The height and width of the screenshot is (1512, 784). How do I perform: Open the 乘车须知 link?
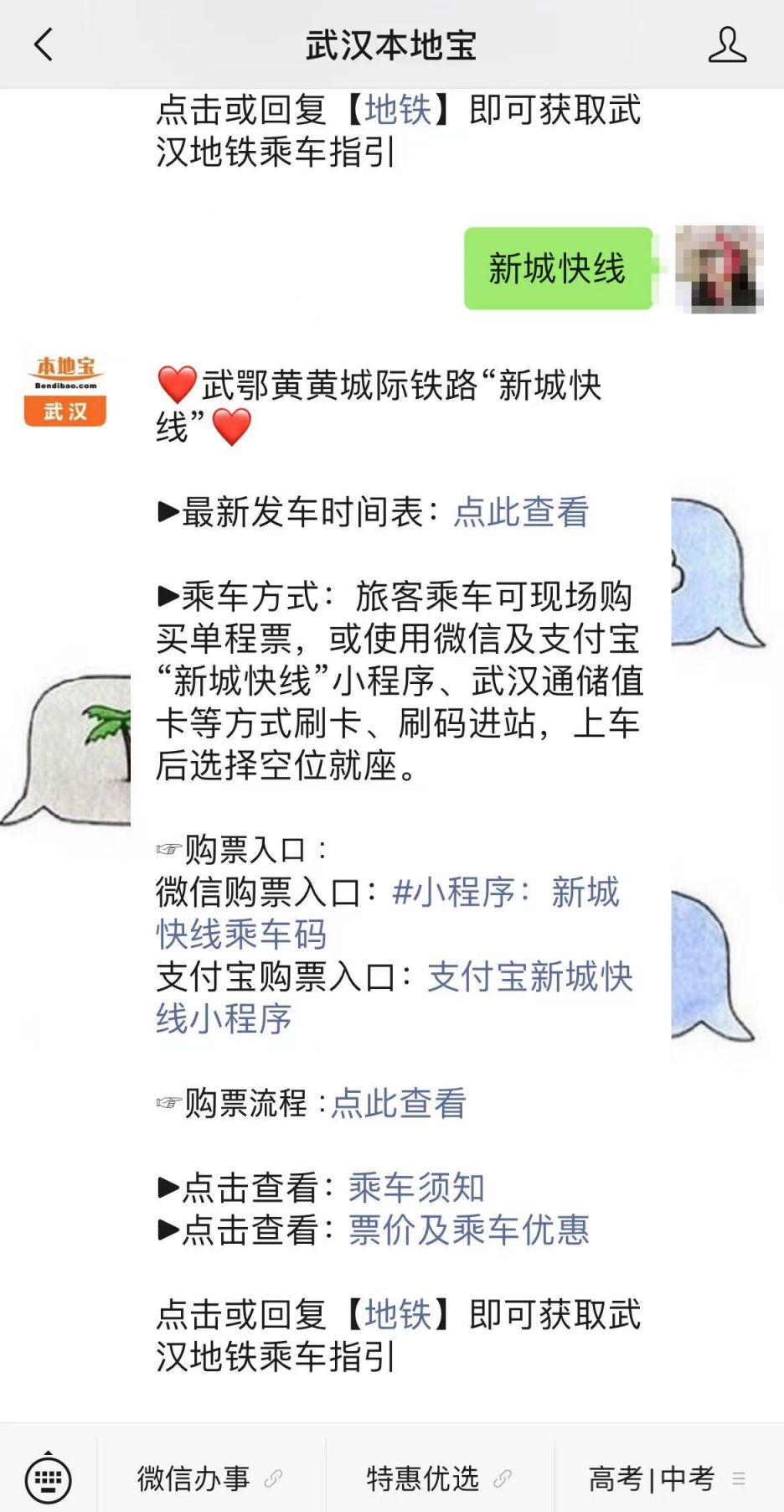[416, 1188]
